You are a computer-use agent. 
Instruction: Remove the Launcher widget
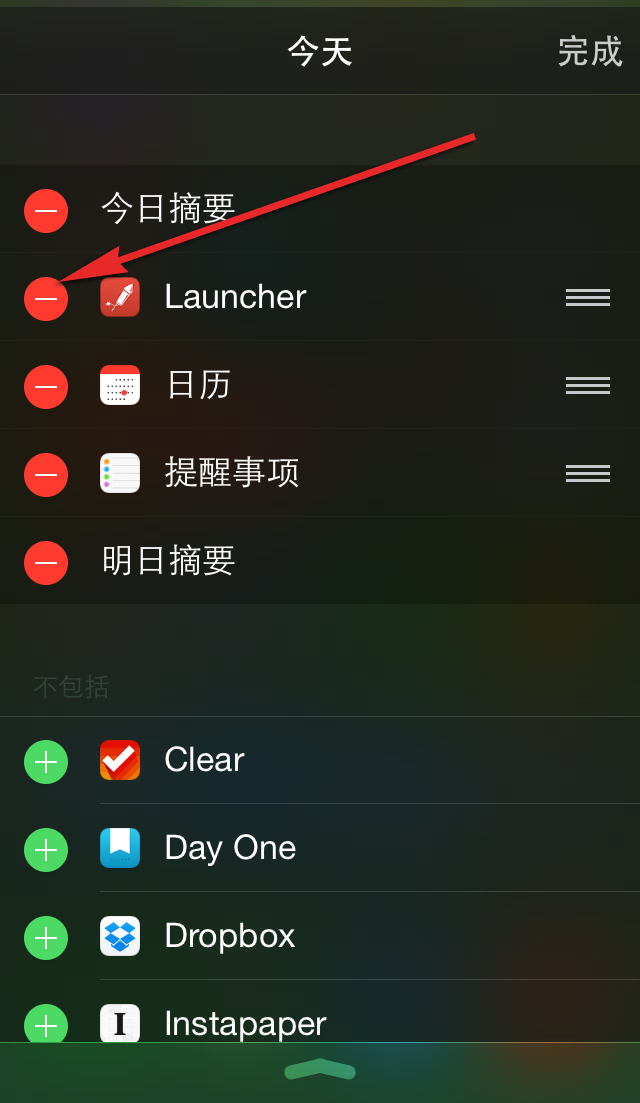pos(46,299)
